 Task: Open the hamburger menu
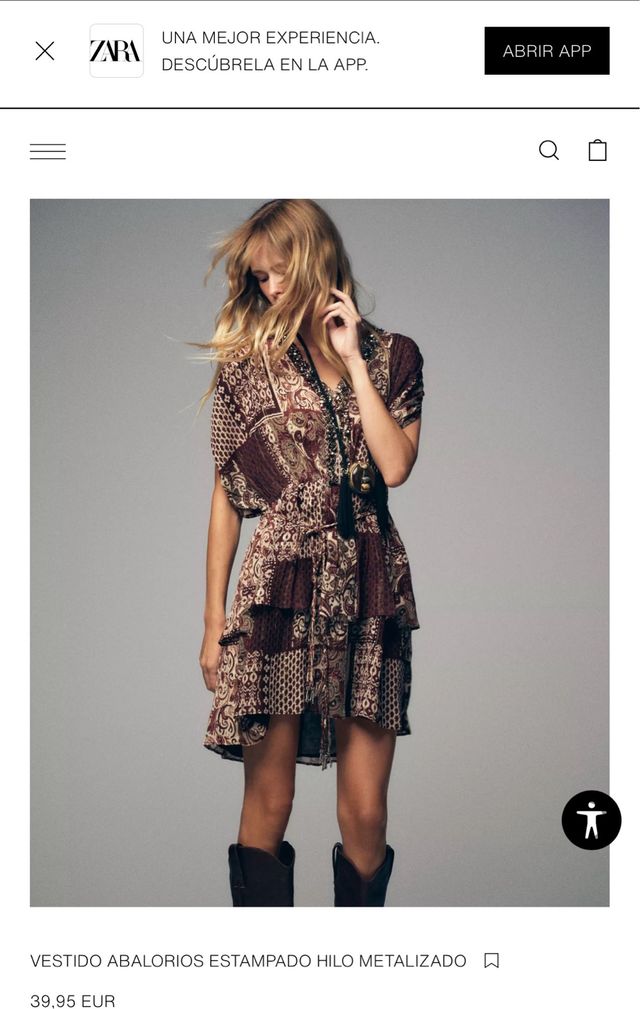[48, 152]
